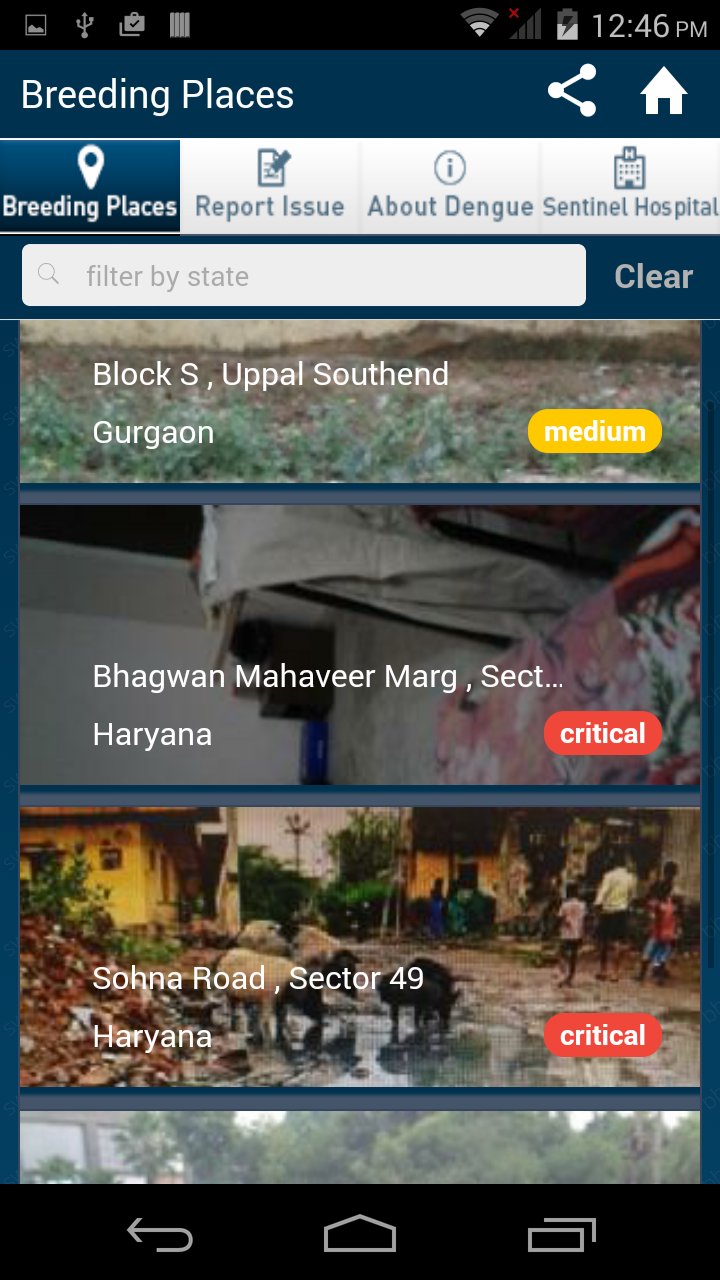Go to the app home screen

[x=664, y=93]
